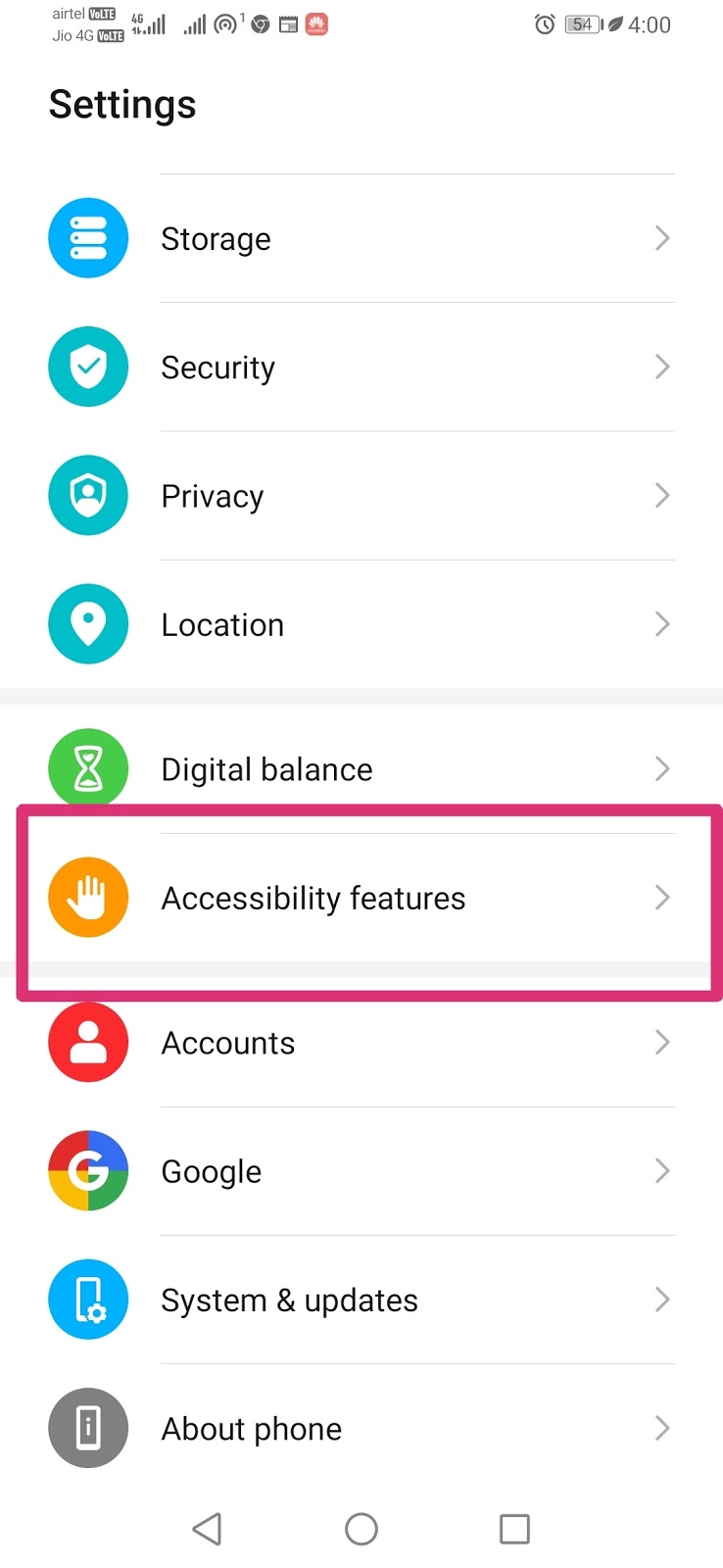Open Digital balance

point(361,769)
